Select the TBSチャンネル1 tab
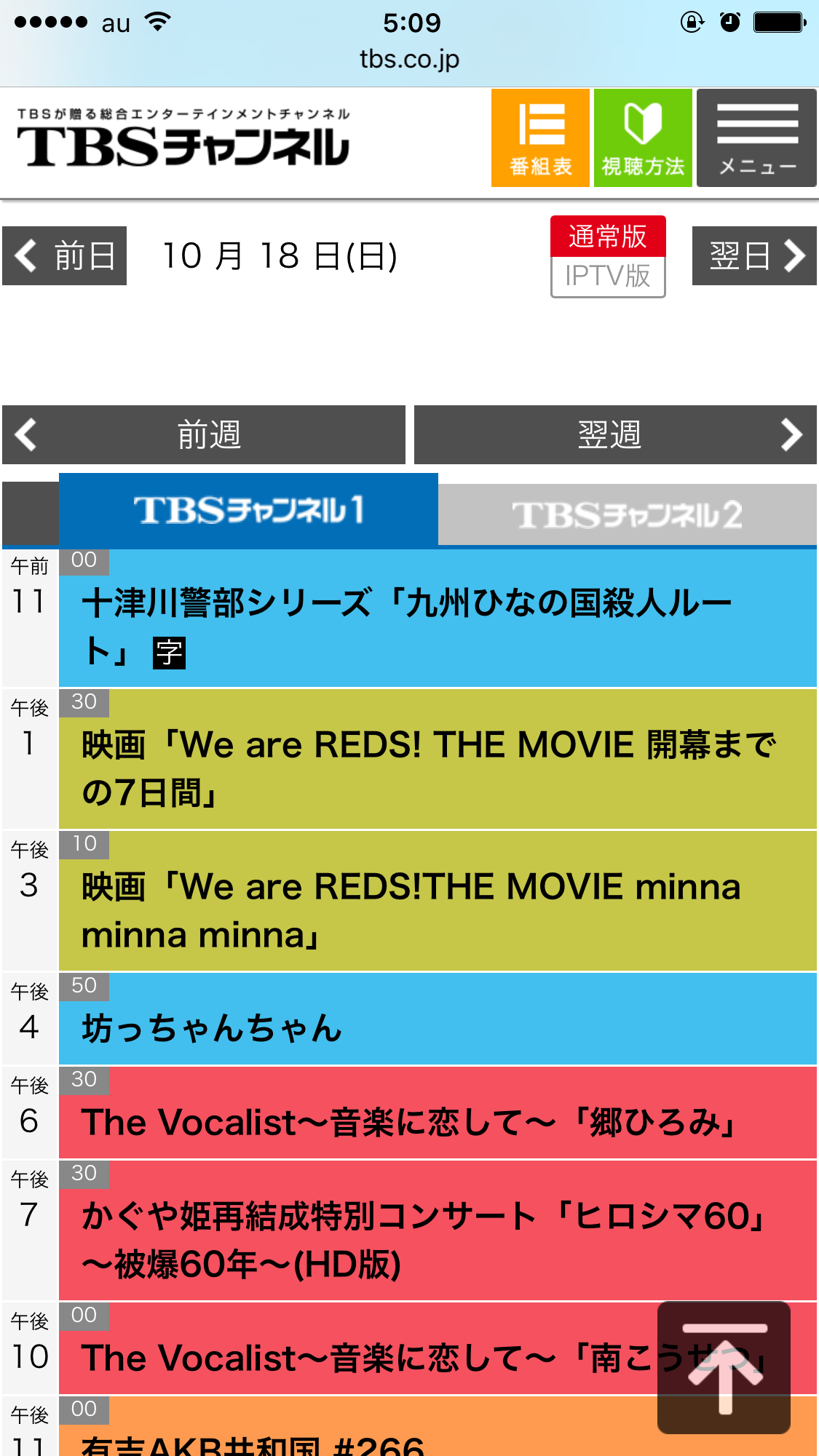This screenshot has height=1456, width=819. click(x=248, y=510)
